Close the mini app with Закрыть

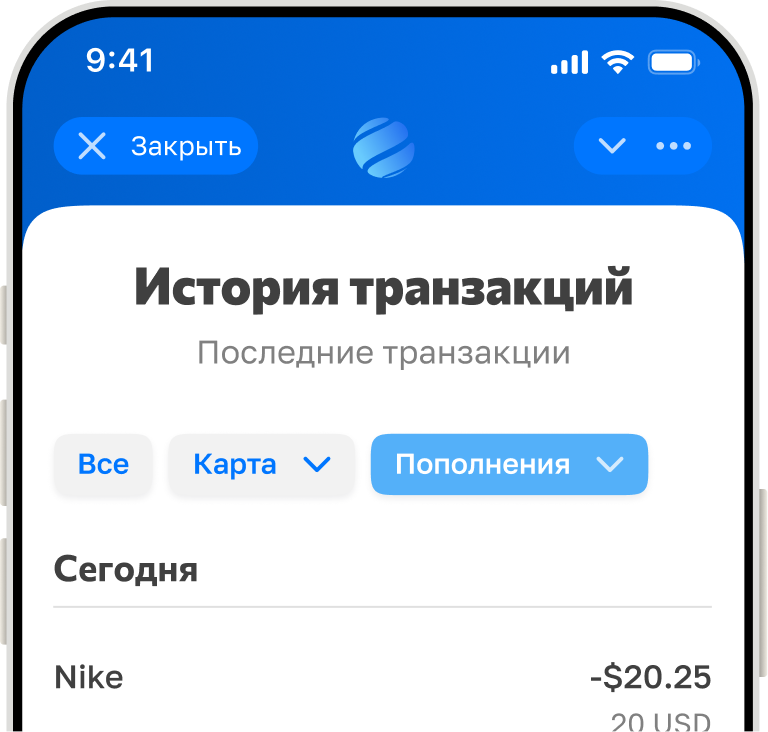pyautogui.click(x=155, y=147)
